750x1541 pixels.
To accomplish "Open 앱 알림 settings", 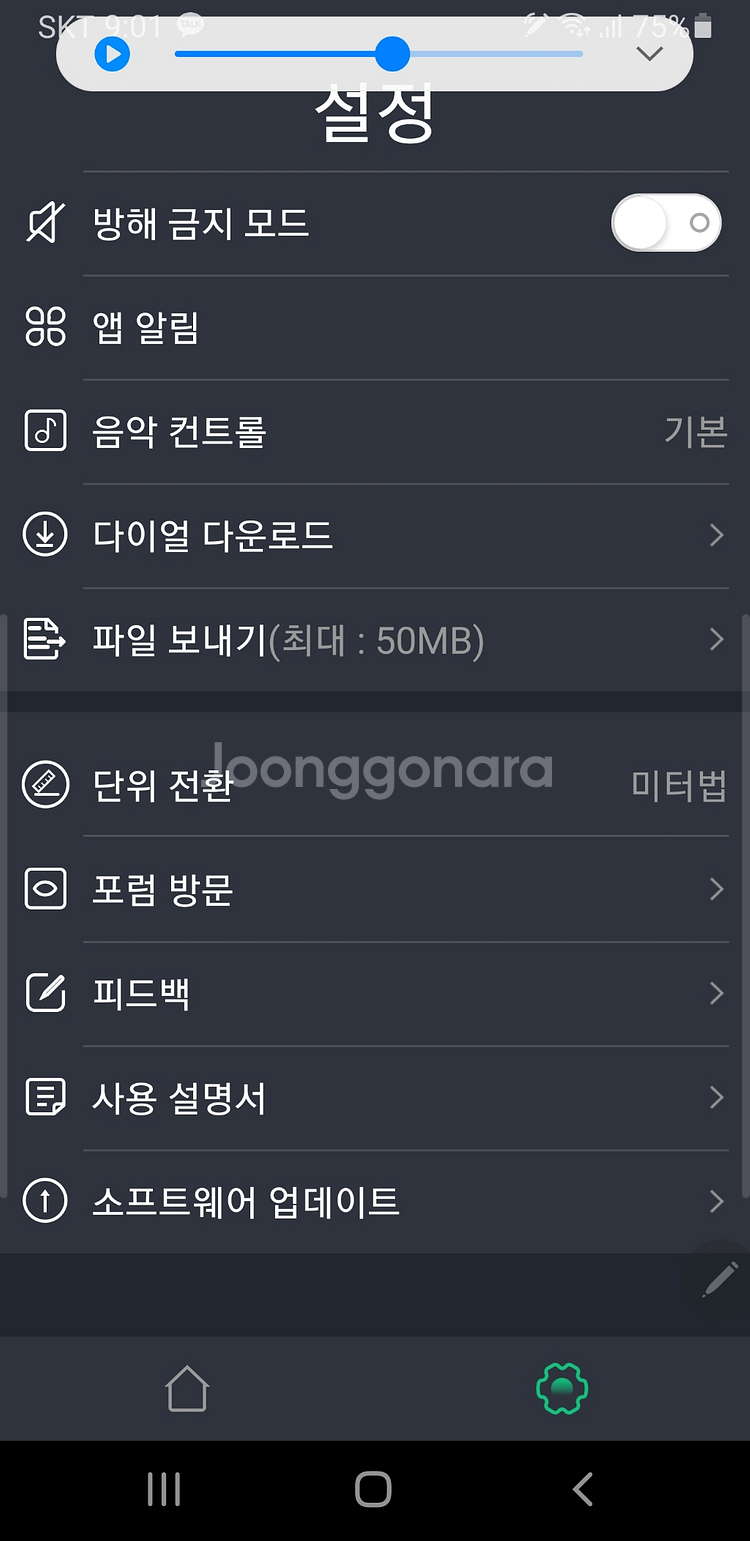I will (375, 328).
